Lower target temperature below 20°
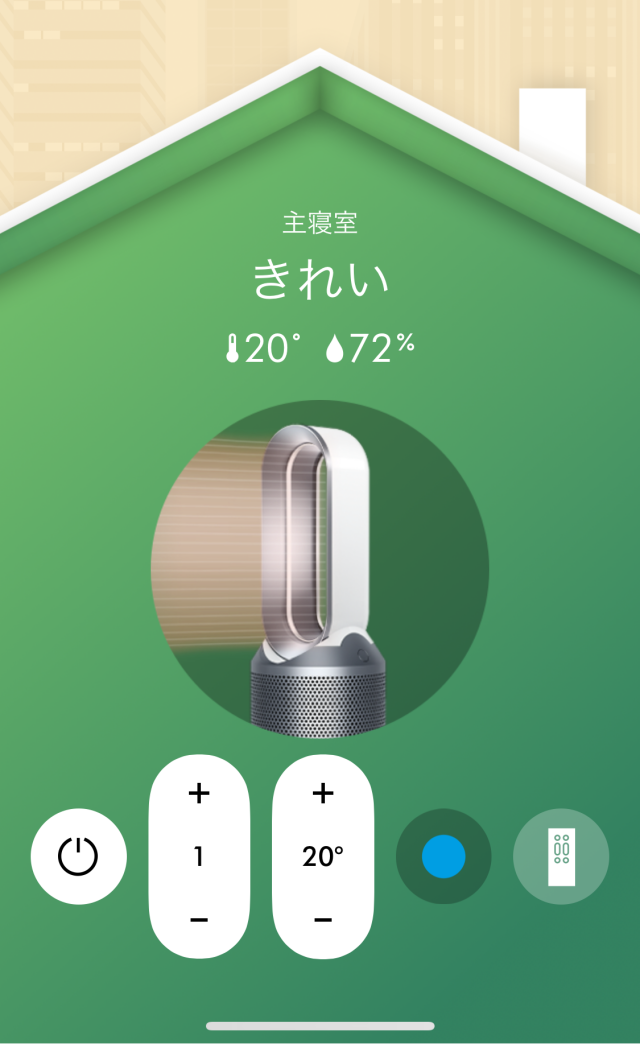The image size is (640, 1044). [x=323, y=920]
